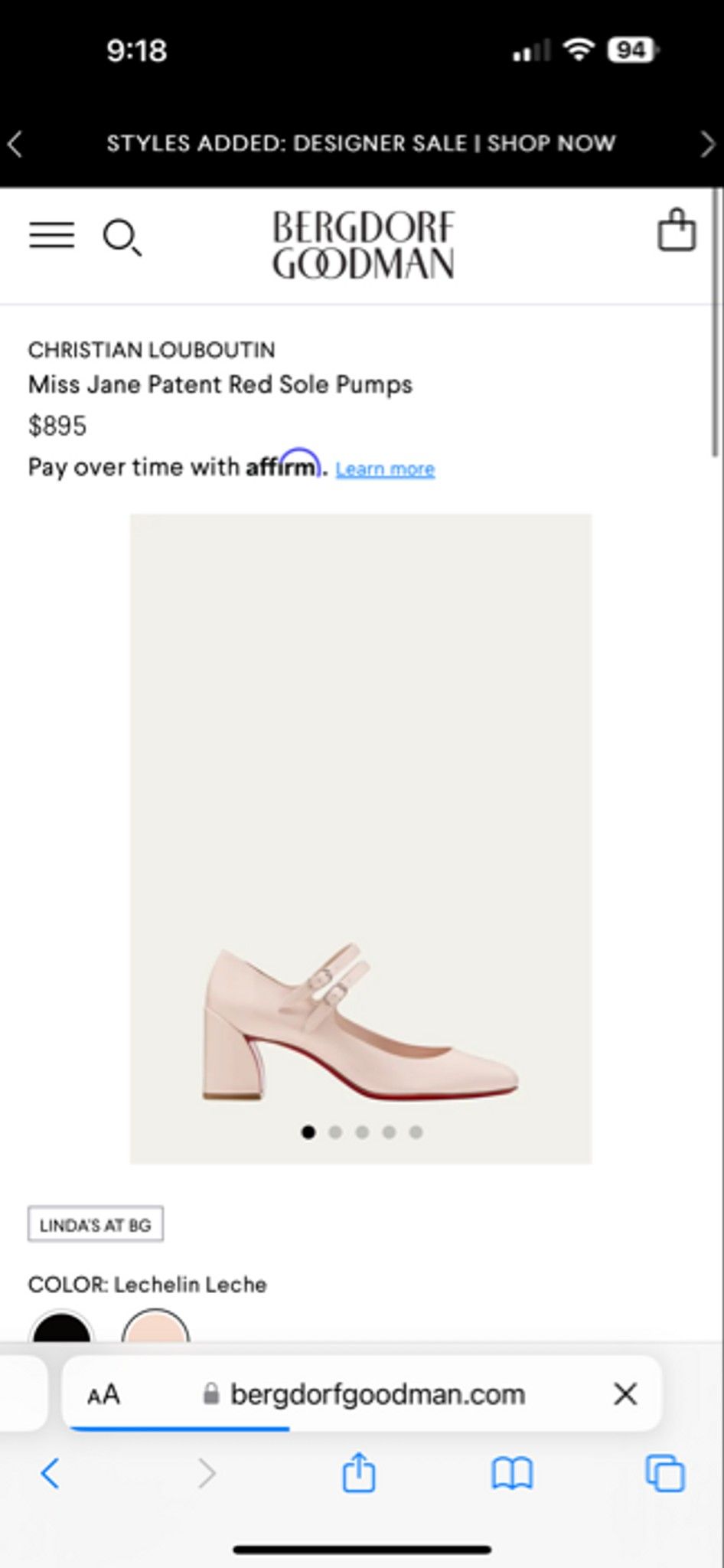Select the black color swatch
The image size is (724, 1568).
61,1328
